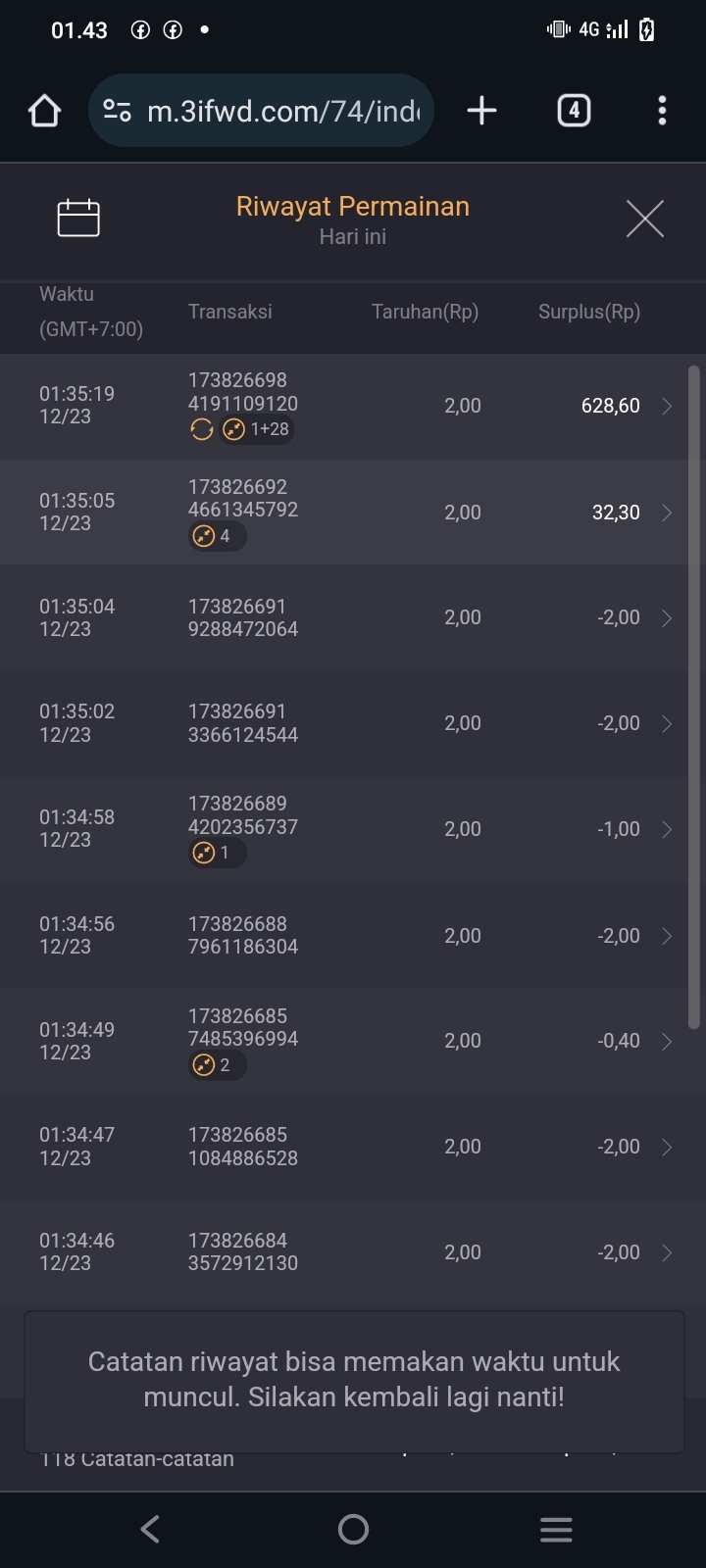
Task: View the 01:34:47 transaction record
Action: coord(353,1147)
